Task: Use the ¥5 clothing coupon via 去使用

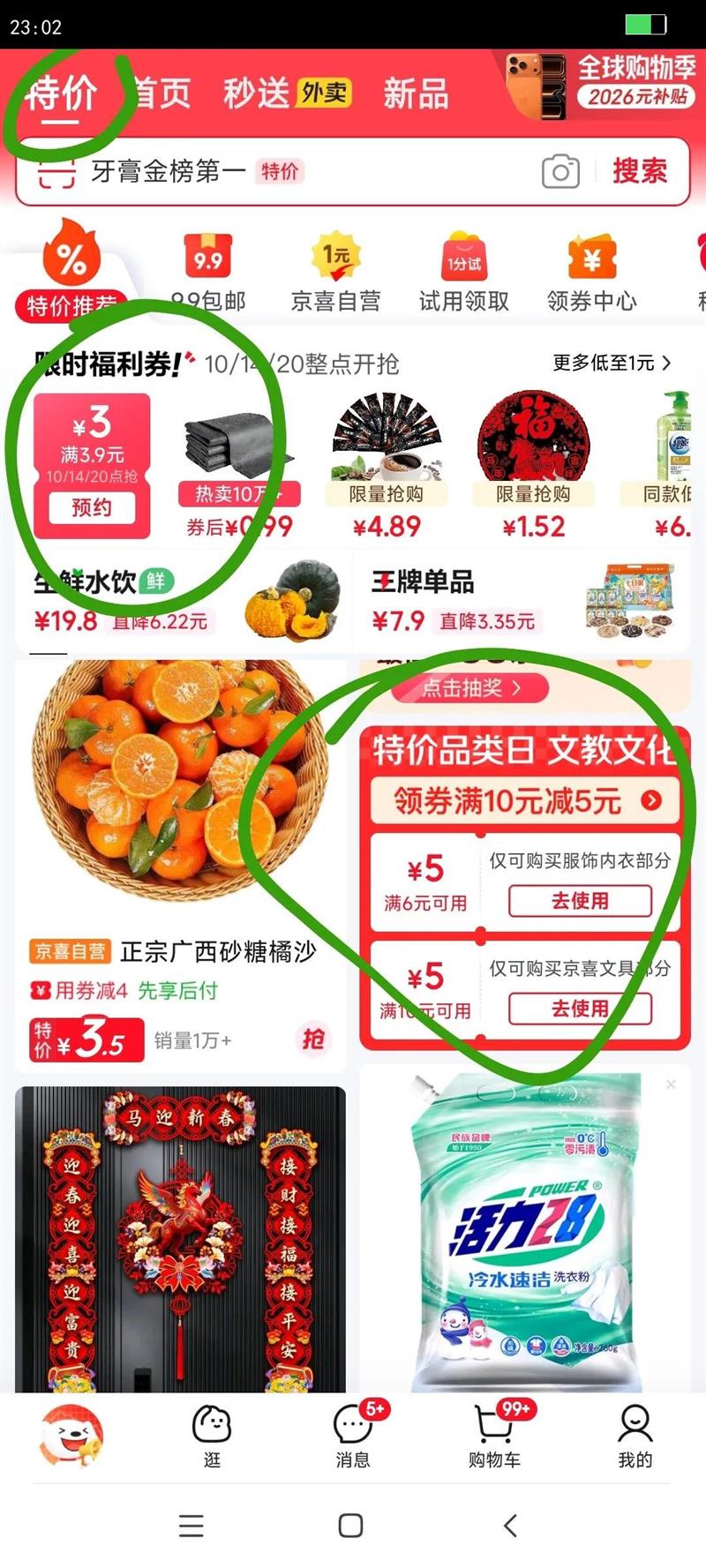Action: [579, 901]
